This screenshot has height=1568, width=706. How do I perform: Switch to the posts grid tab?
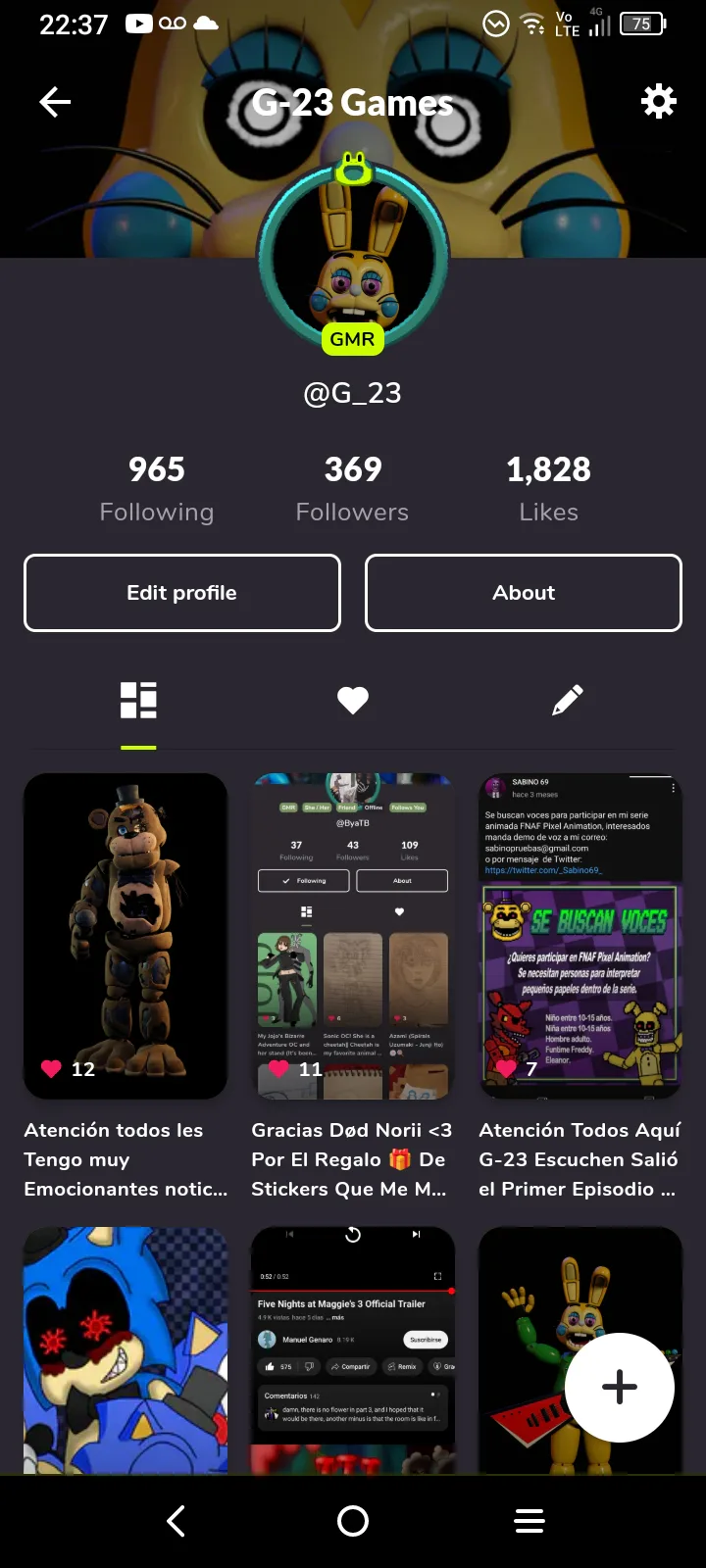(138, 701)
